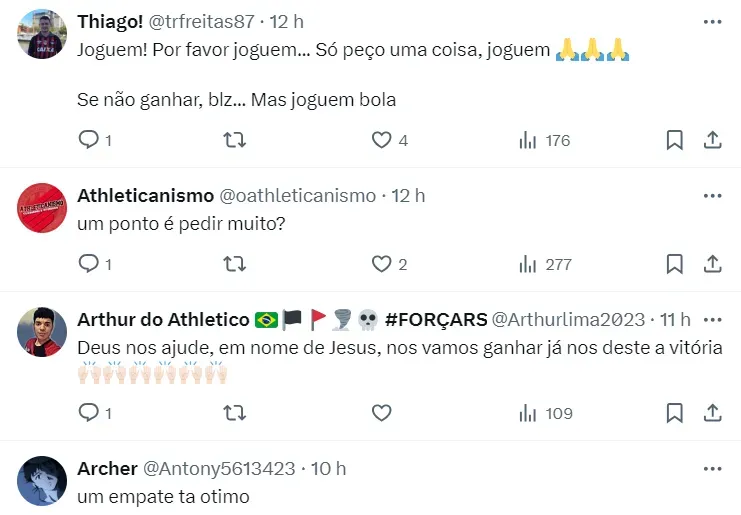Open overflow menu on Thiago's tweet
Viewport: 741px width, 515px height.
712,21
